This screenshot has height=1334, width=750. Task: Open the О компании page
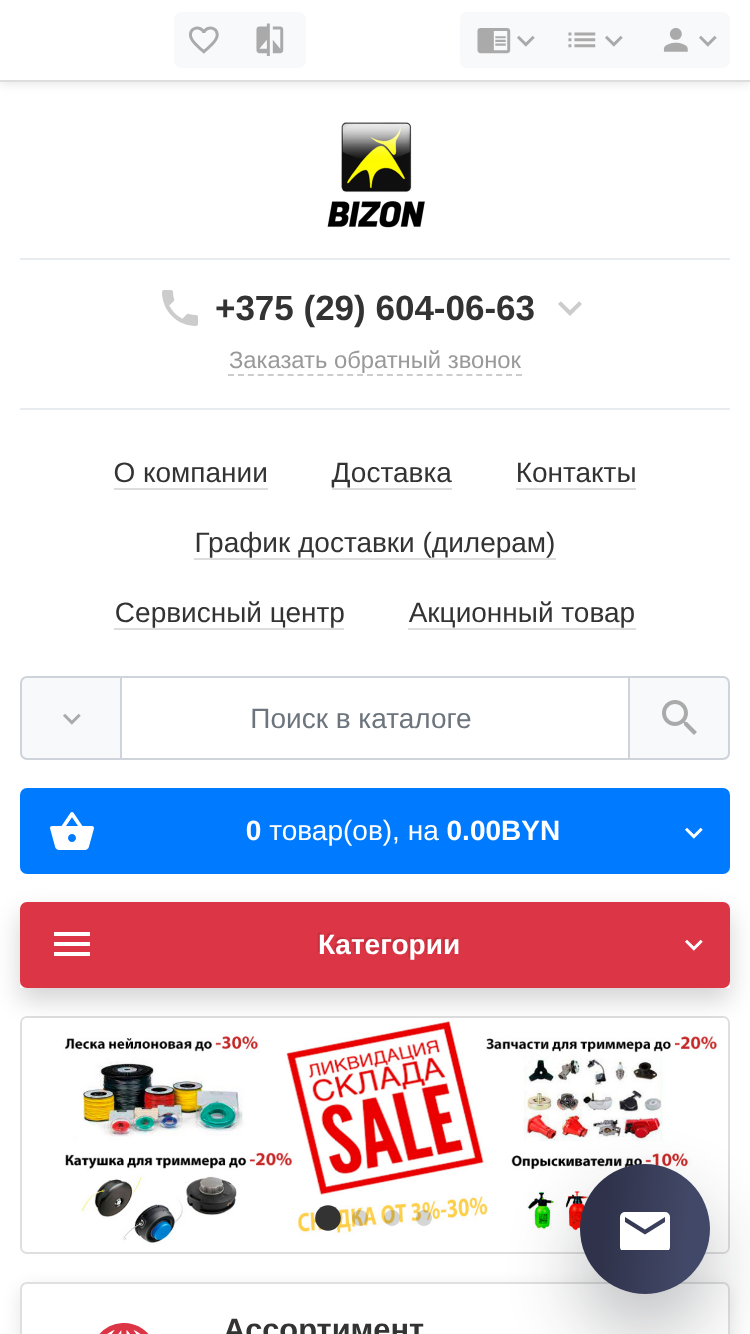click(x=191, y=473)
